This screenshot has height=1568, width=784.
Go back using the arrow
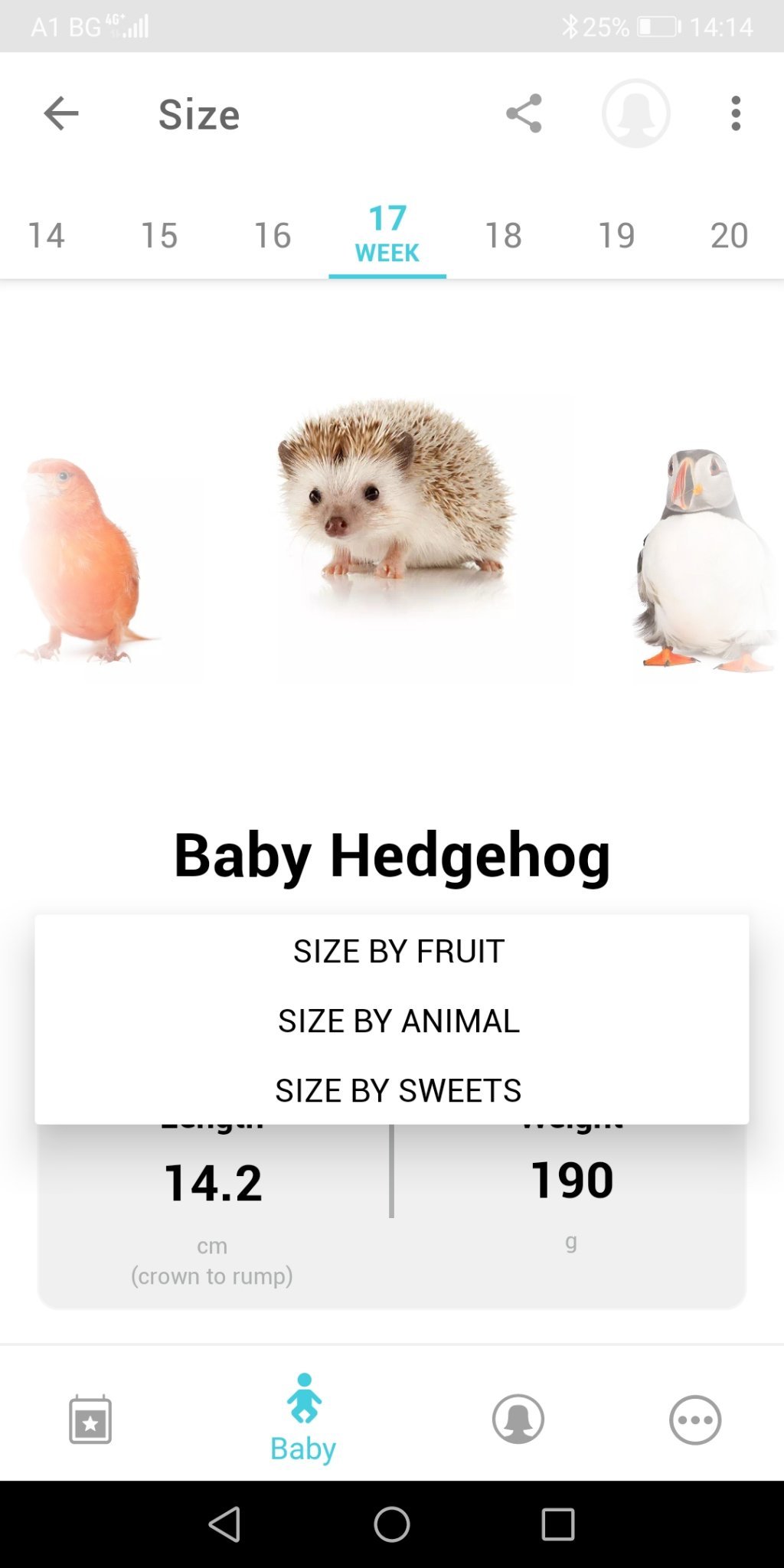tap(61, 114)
